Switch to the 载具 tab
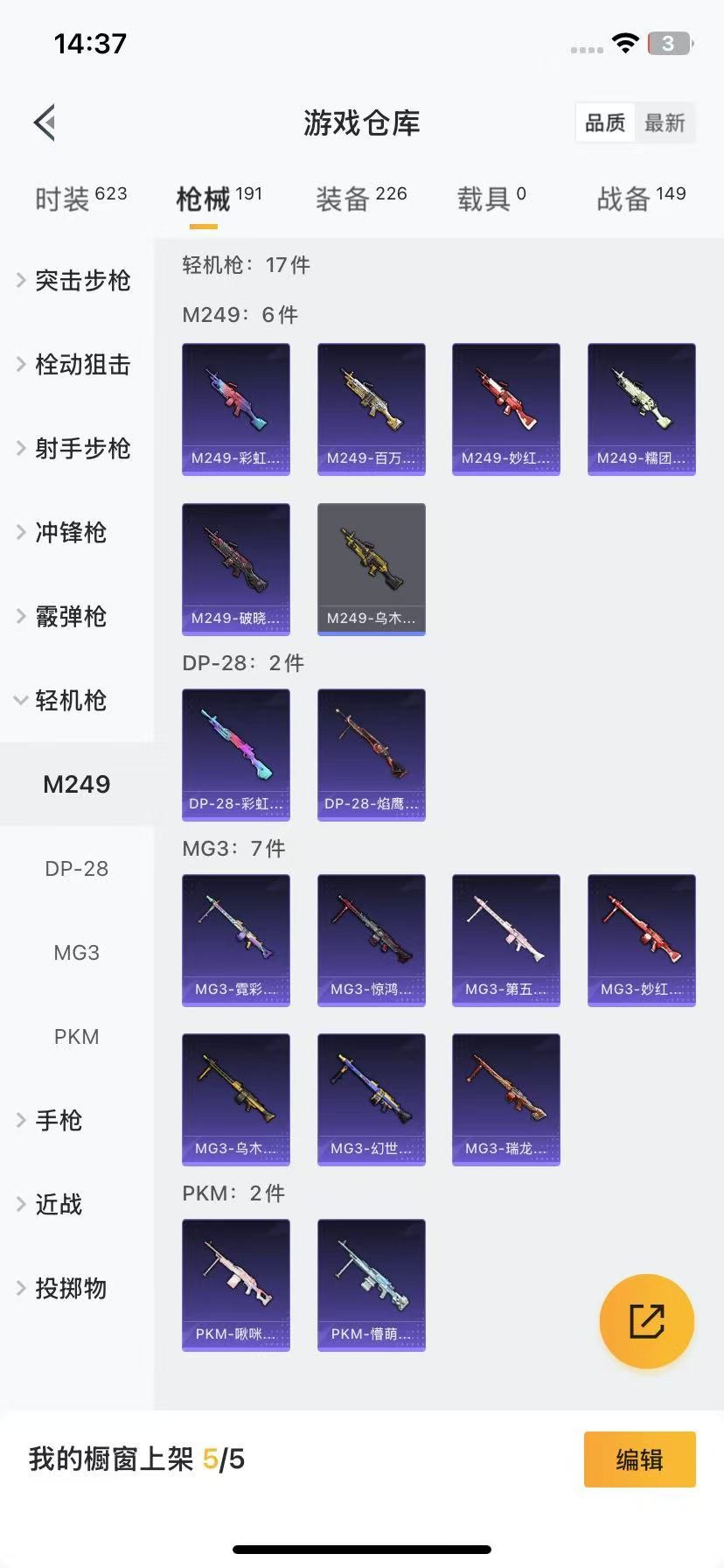The width and height of the screenshot is (724, 1568). pyautogui.click(x=491, y=199)
